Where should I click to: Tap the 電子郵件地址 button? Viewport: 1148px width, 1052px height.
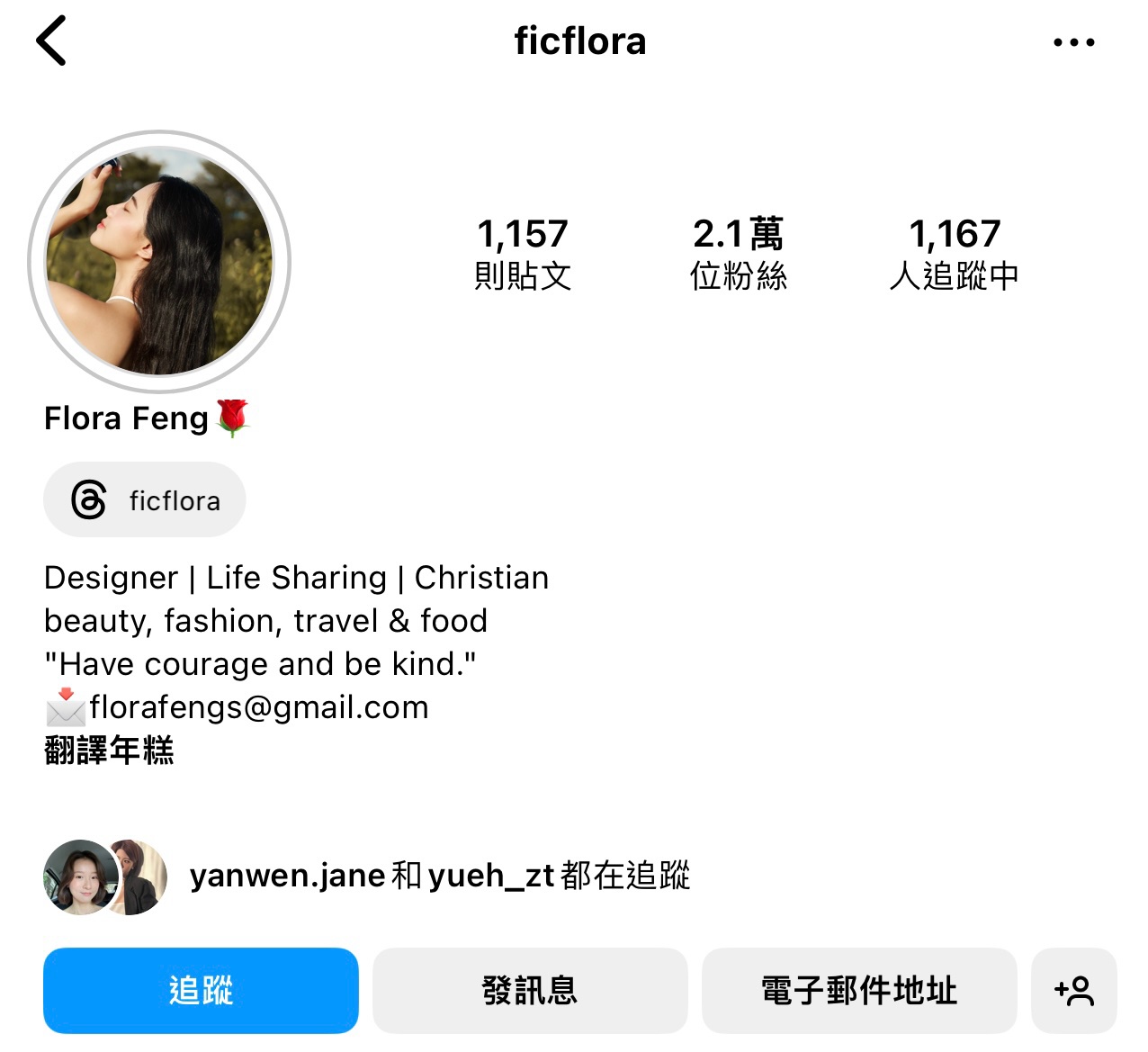[859, 990]
